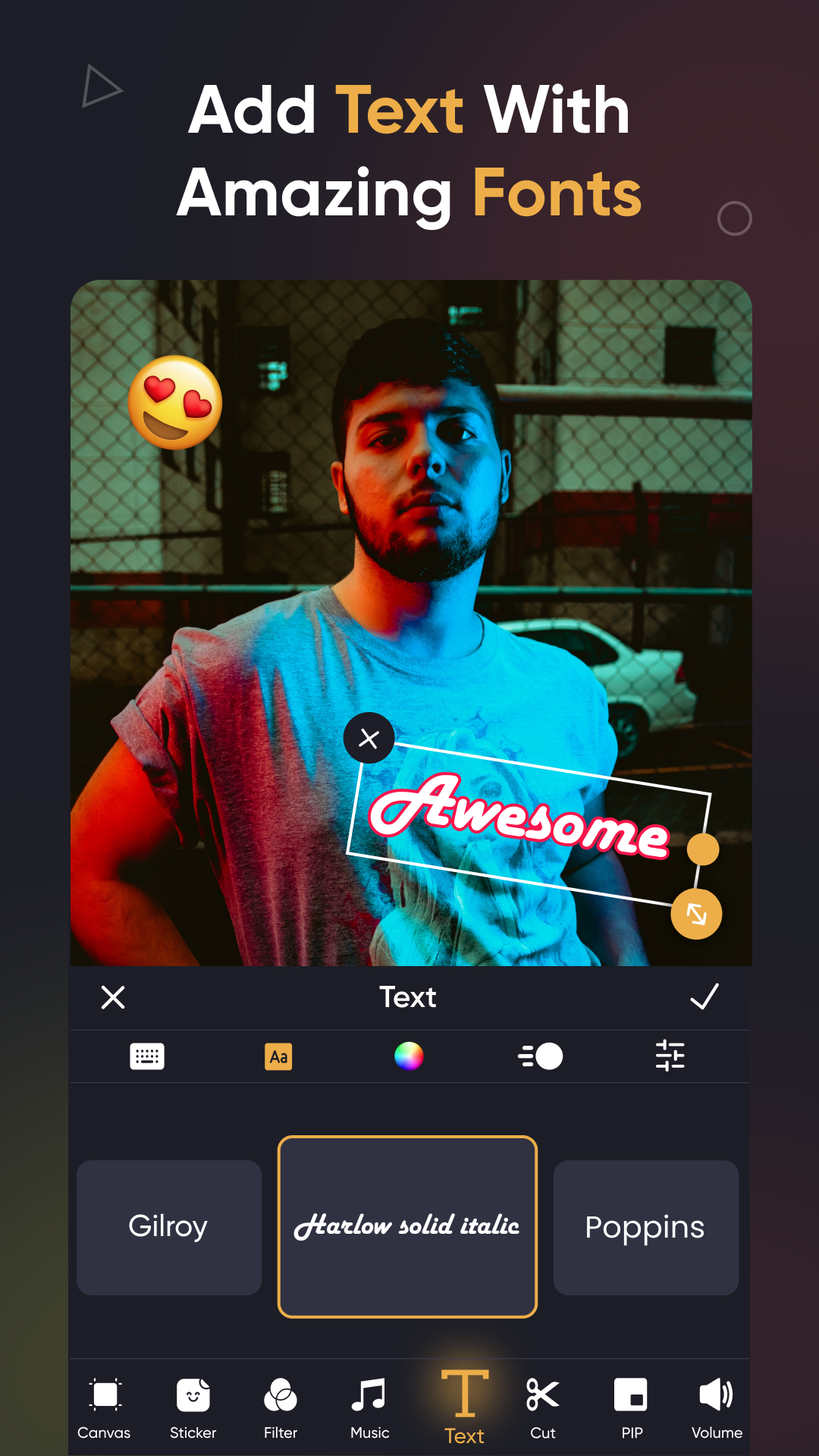Select the Aa font style icon
The image size is (819, 1456).
pos(278,1056)
